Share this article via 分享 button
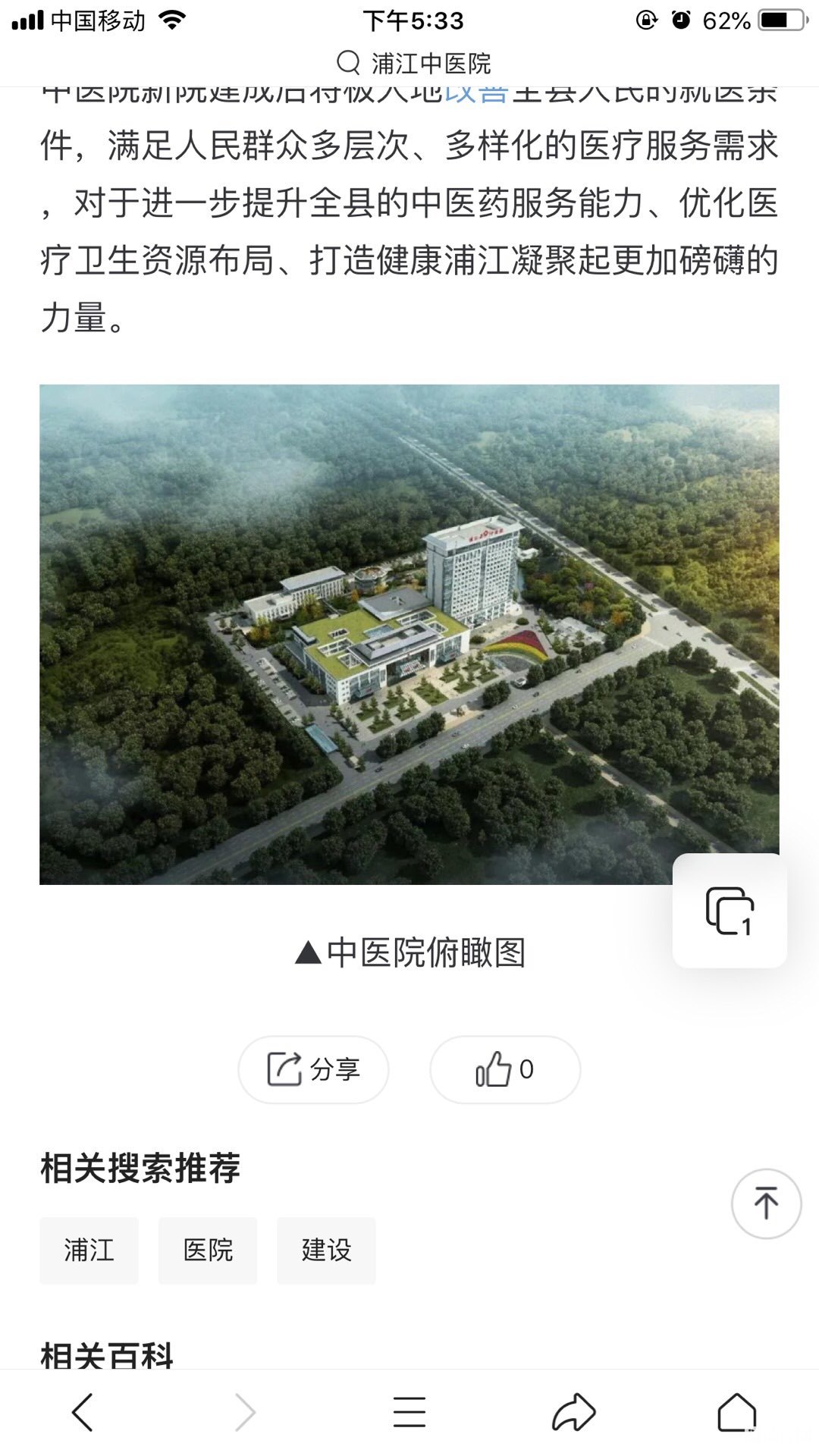The height and width of the screenshot is (1456, 819). [x=313, y=1069]
